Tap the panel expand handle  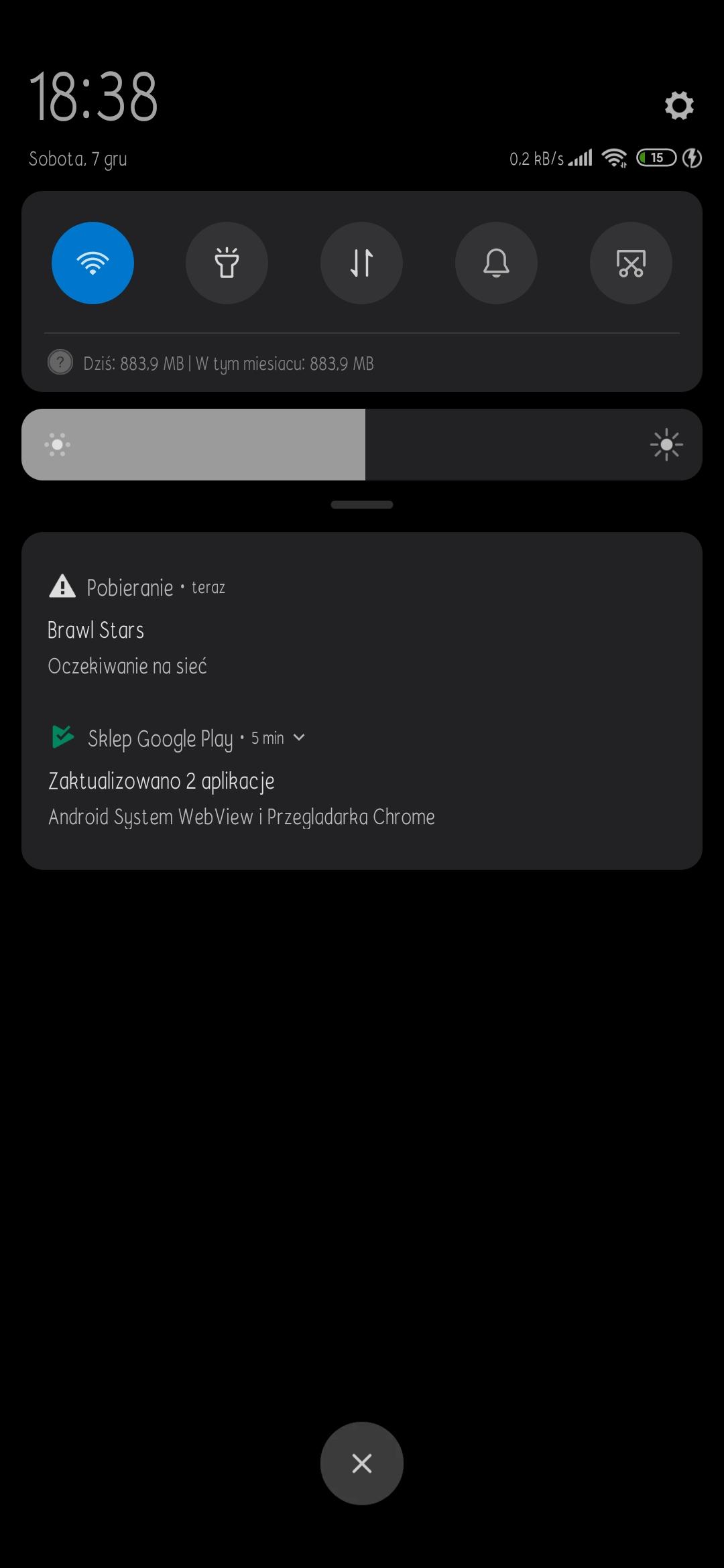pyautogui.click(x=362, y=505)
